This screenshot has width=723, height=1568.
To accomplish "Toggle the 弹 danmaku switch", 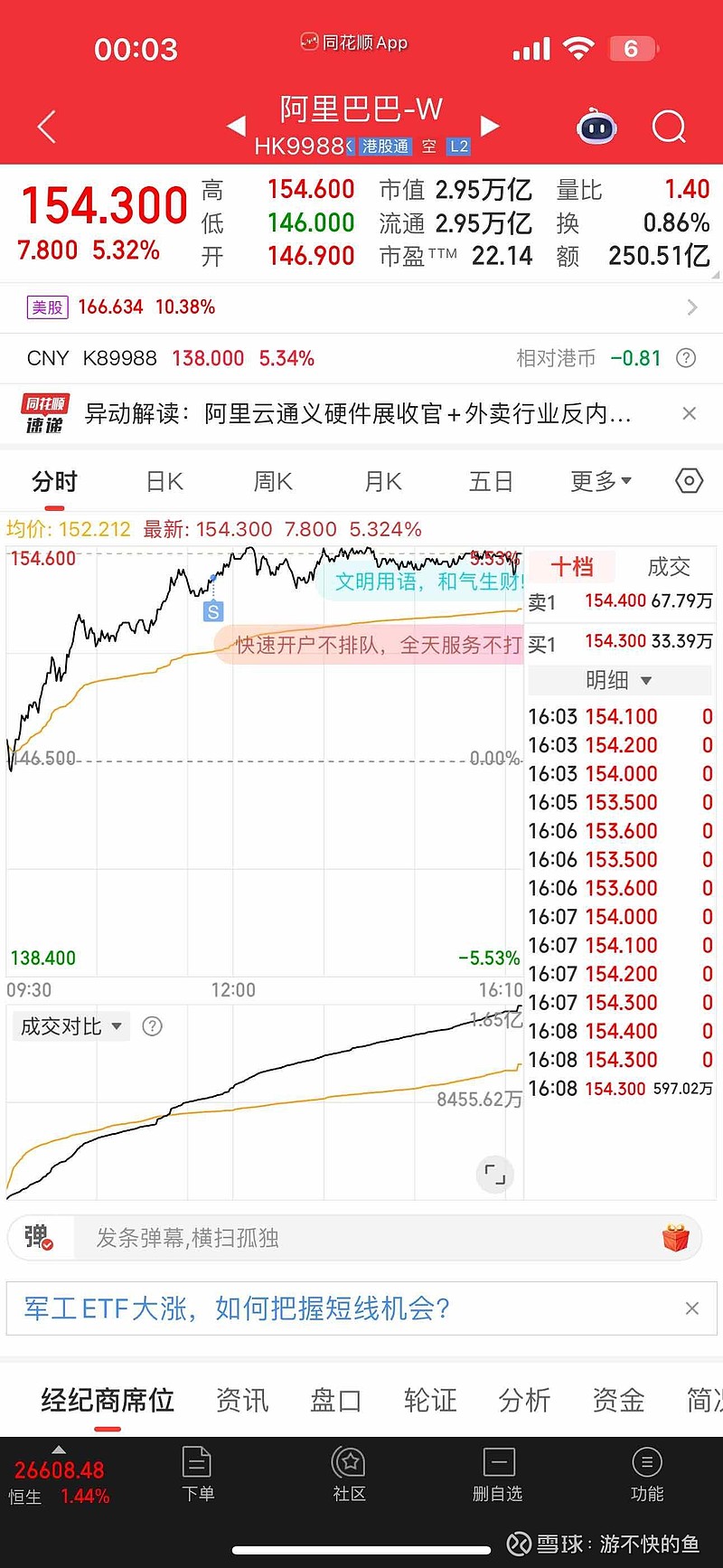I will click(40, 1238).
